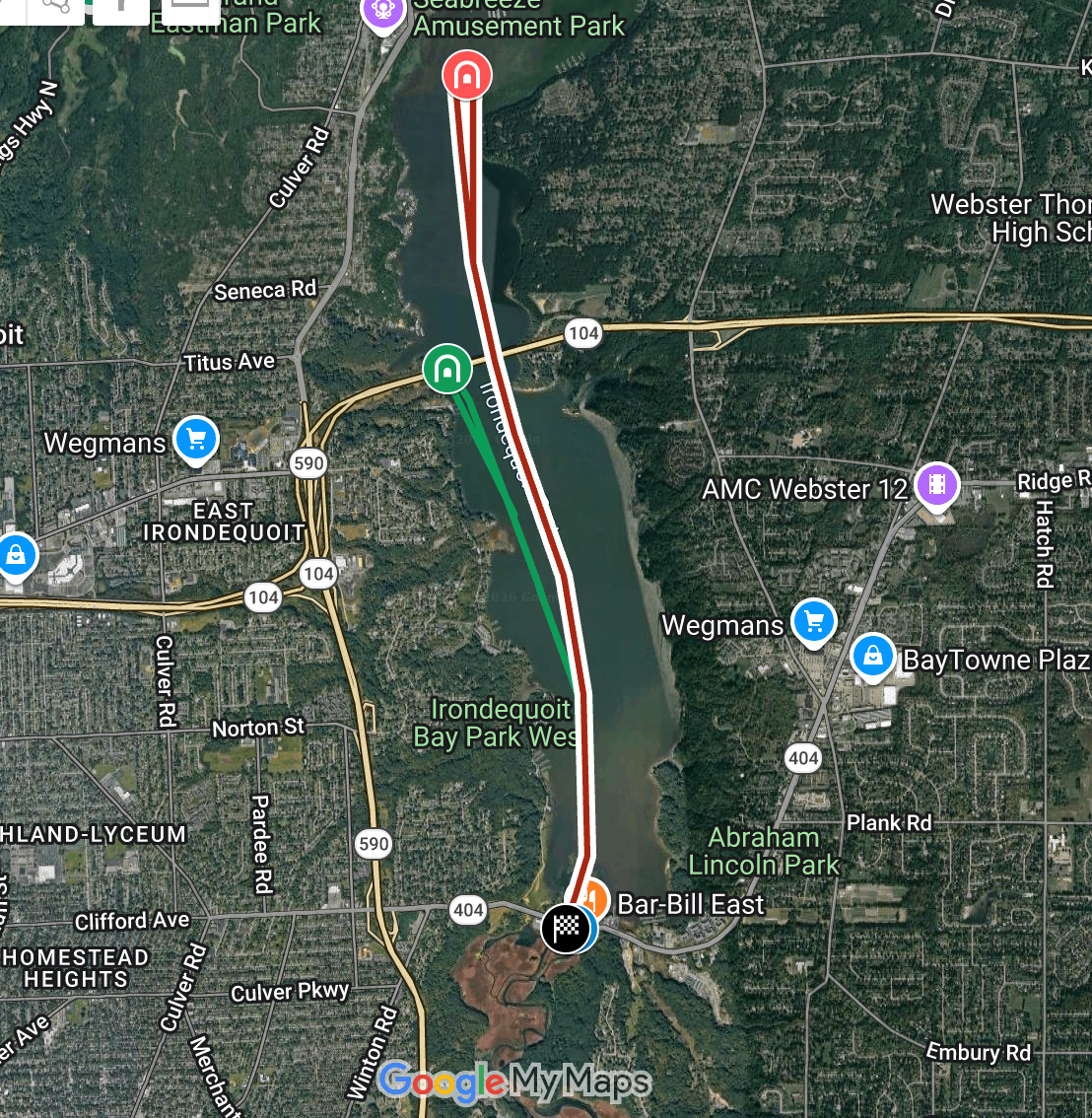
Task: Tap the green tunnel marker near Route 104
Action: [x=446, y=368]
